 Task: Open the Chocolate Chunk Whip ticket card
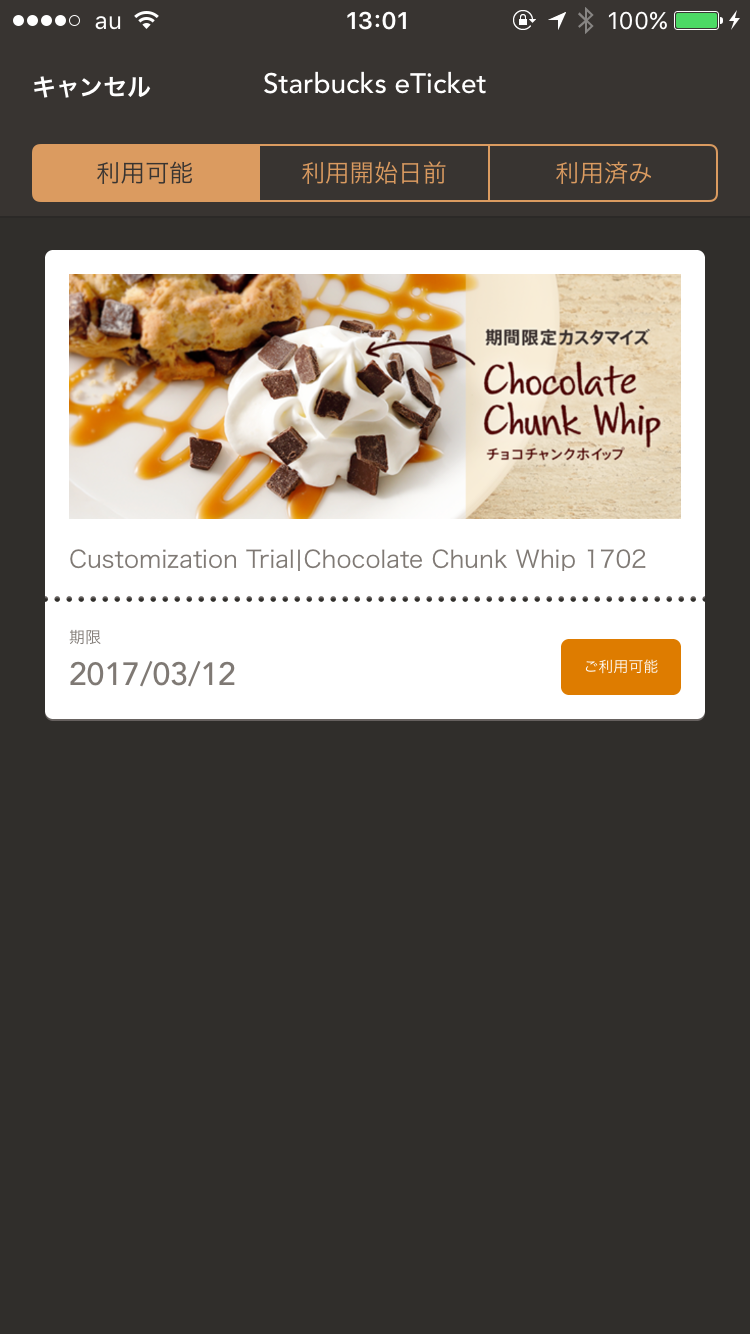tap(374, 420)
